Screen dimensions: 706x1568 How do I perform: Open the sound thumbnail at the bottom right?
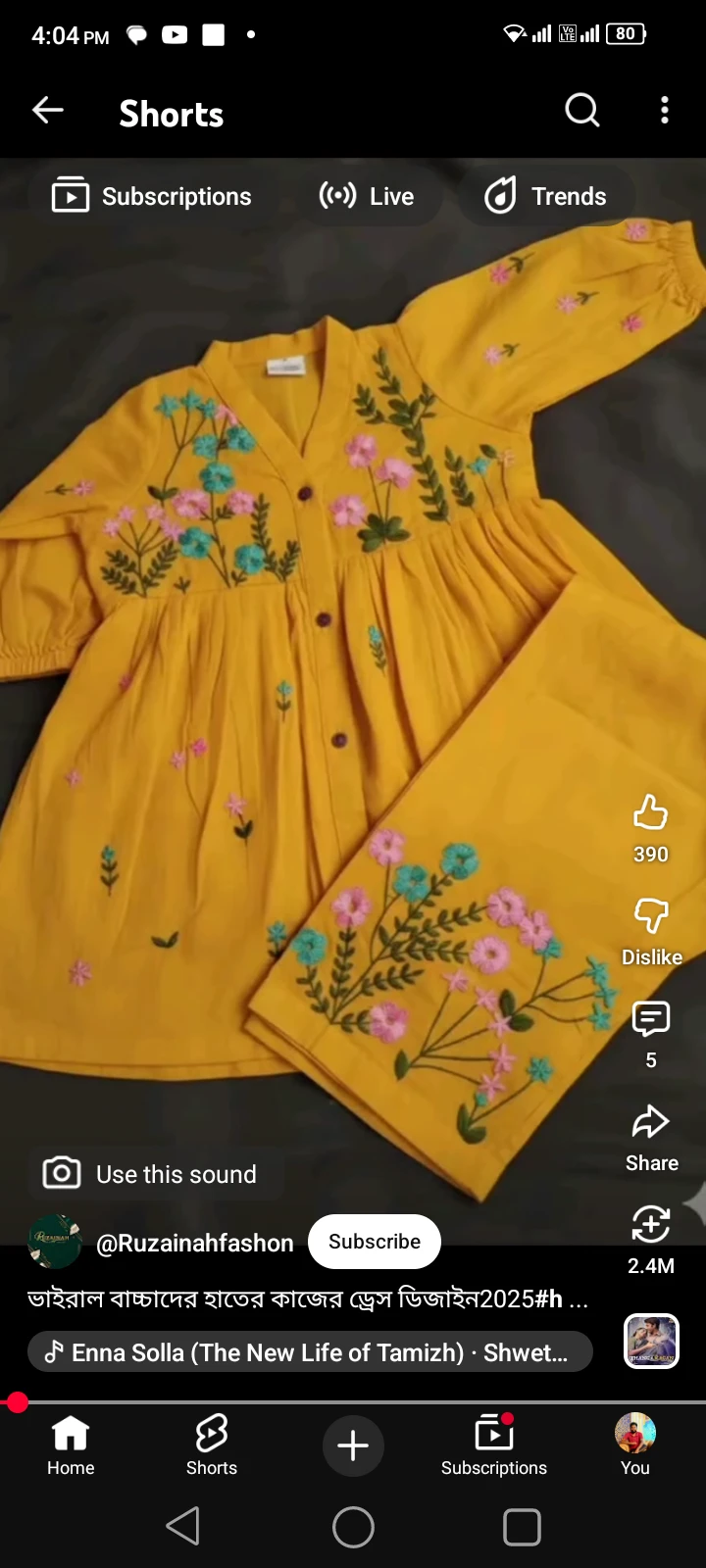point(651,1341)
